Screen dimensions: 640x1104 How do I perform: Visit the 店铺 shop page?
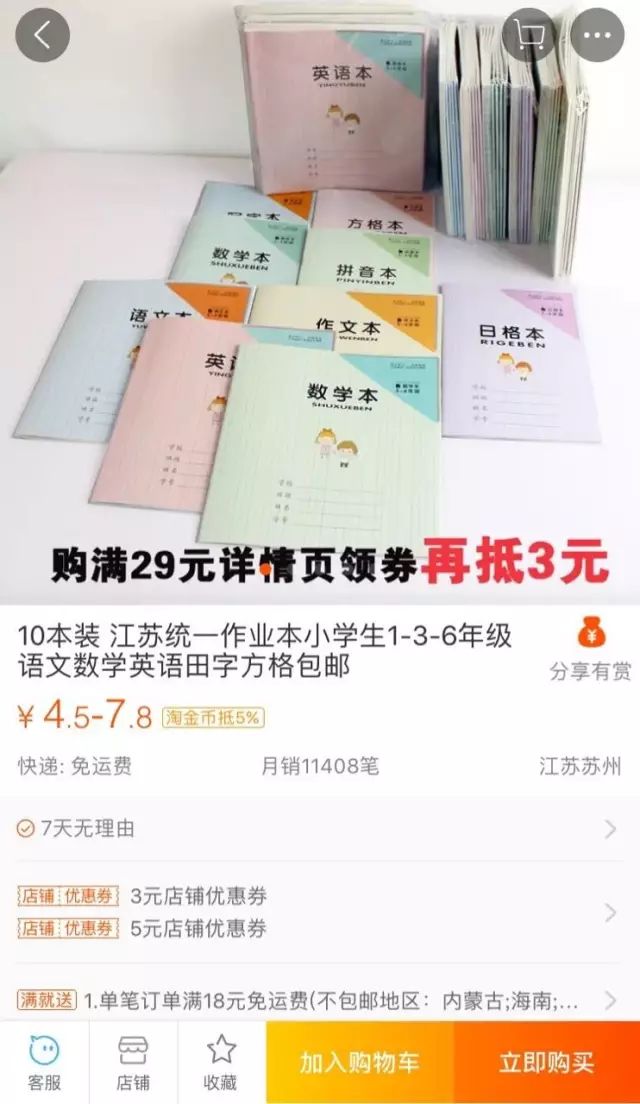pos(133,1062)
